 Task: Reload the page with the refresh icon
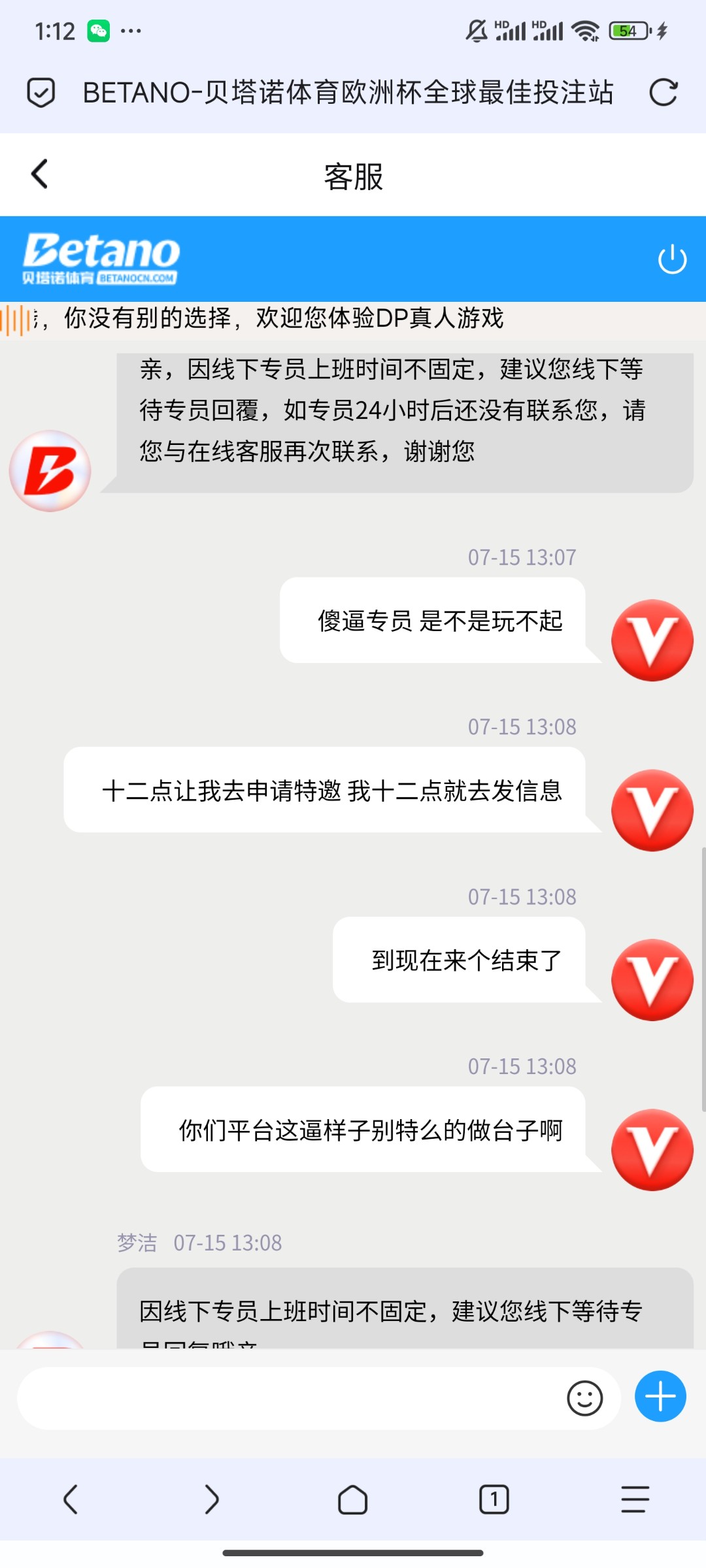click(x=663, y=92)
